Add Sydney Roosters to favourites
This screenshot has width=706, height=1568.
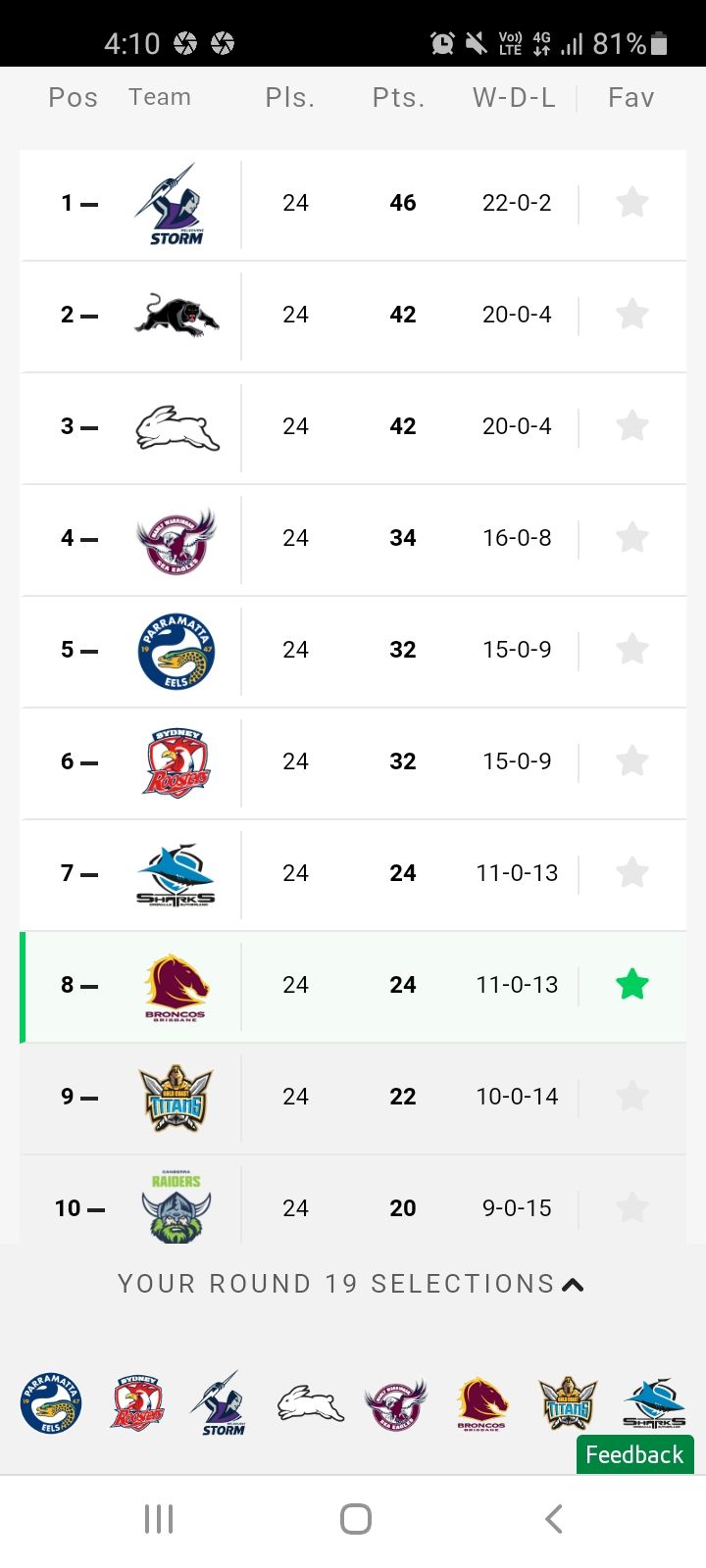(x=632, y=761)
